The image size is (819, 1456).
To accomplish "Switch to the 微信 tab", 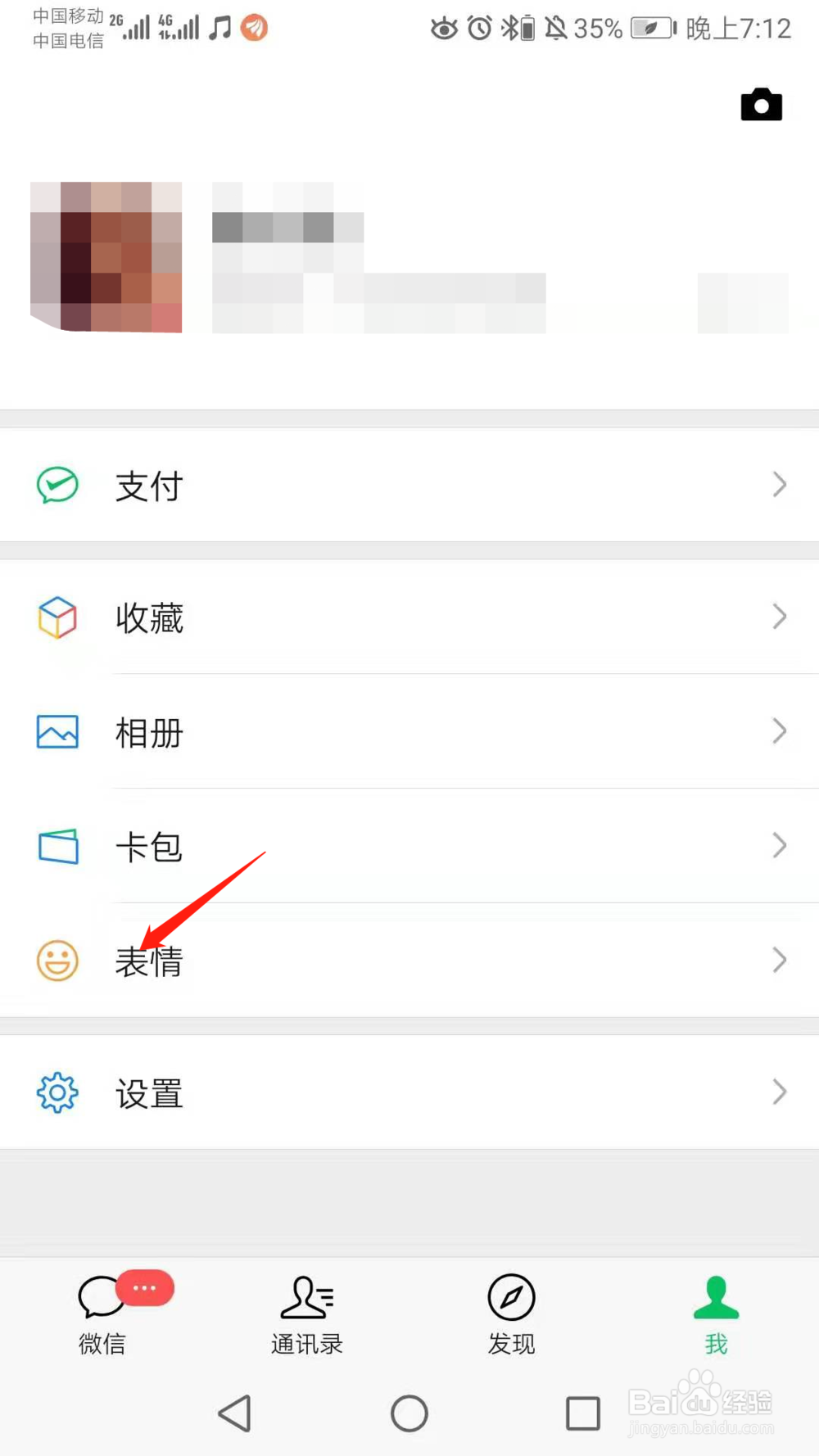I will (x=102, y=1318).
